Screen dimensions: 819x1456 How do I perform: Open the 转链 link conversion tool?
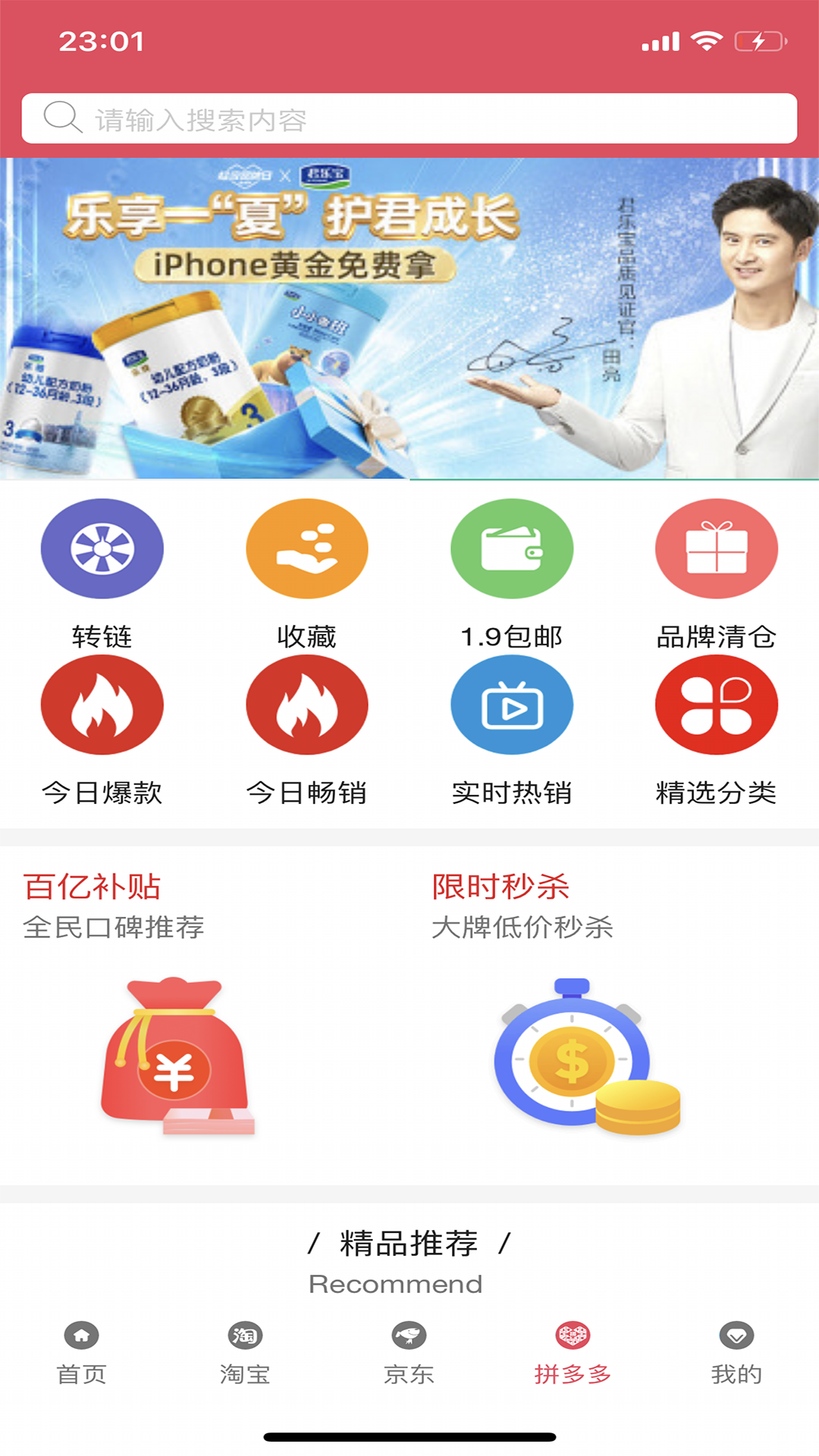pos(102,550)
